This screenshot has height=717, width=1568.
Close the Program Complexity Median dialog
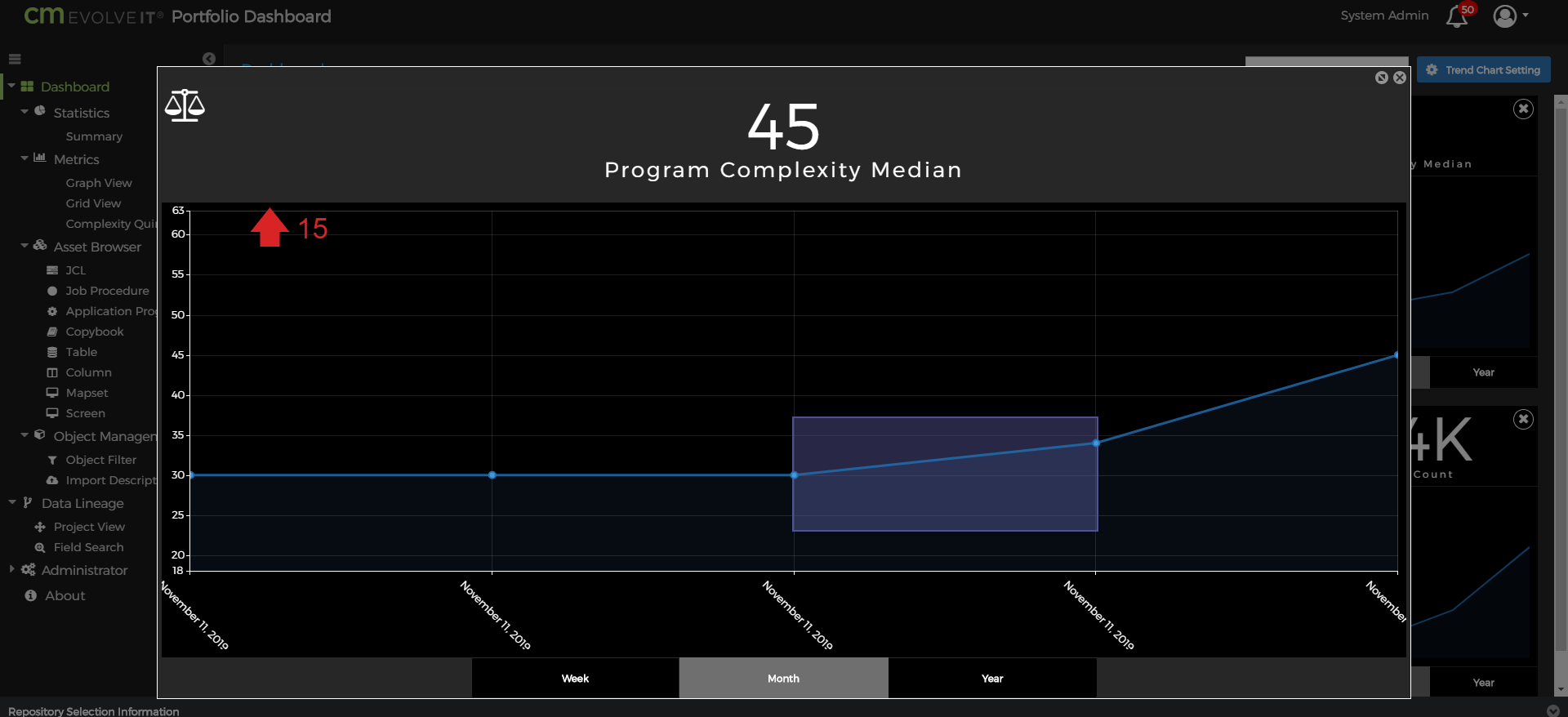tap(1399, 78)
